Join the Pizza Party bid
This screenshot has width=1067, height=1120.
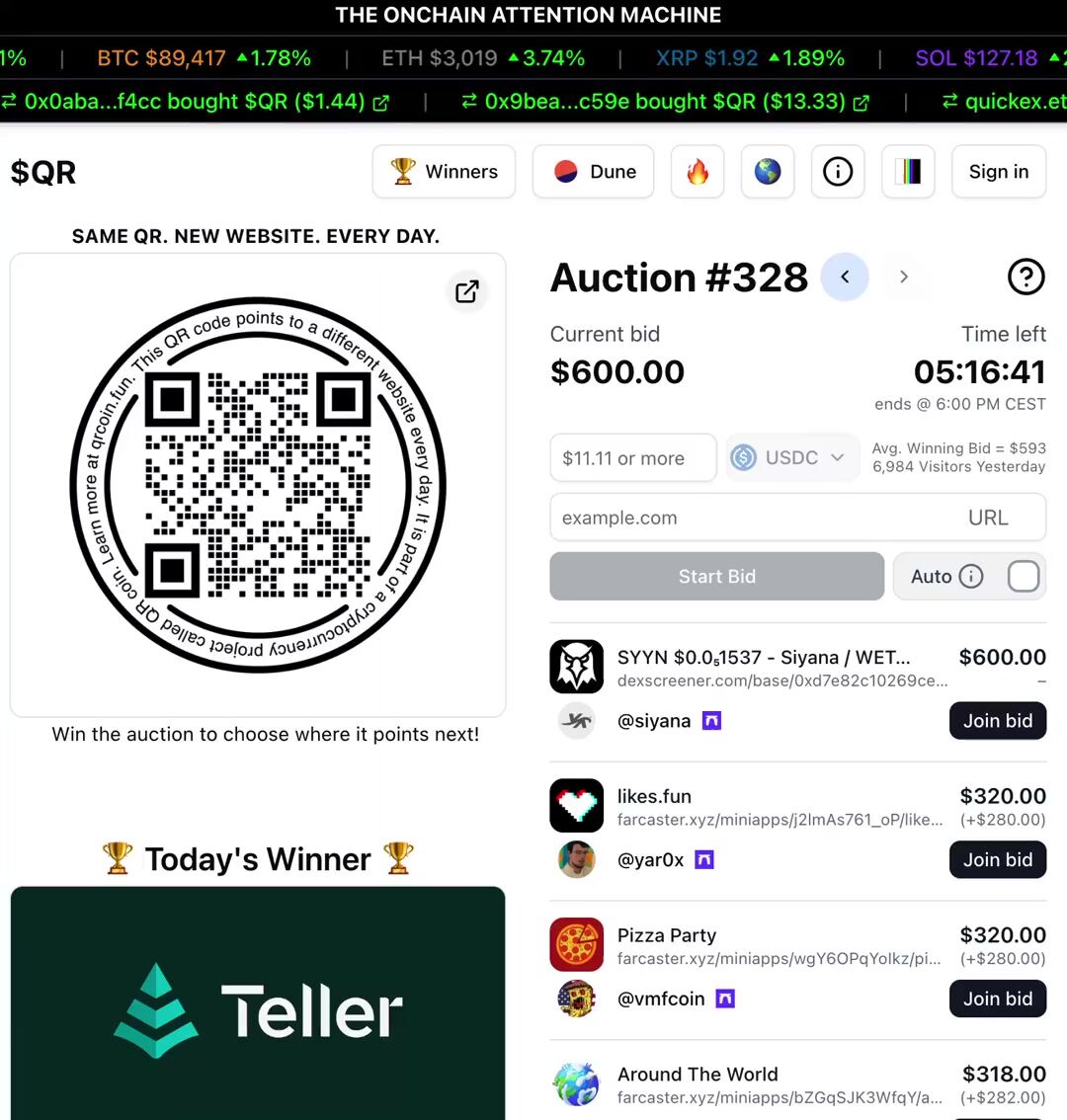coord(997,1000)
